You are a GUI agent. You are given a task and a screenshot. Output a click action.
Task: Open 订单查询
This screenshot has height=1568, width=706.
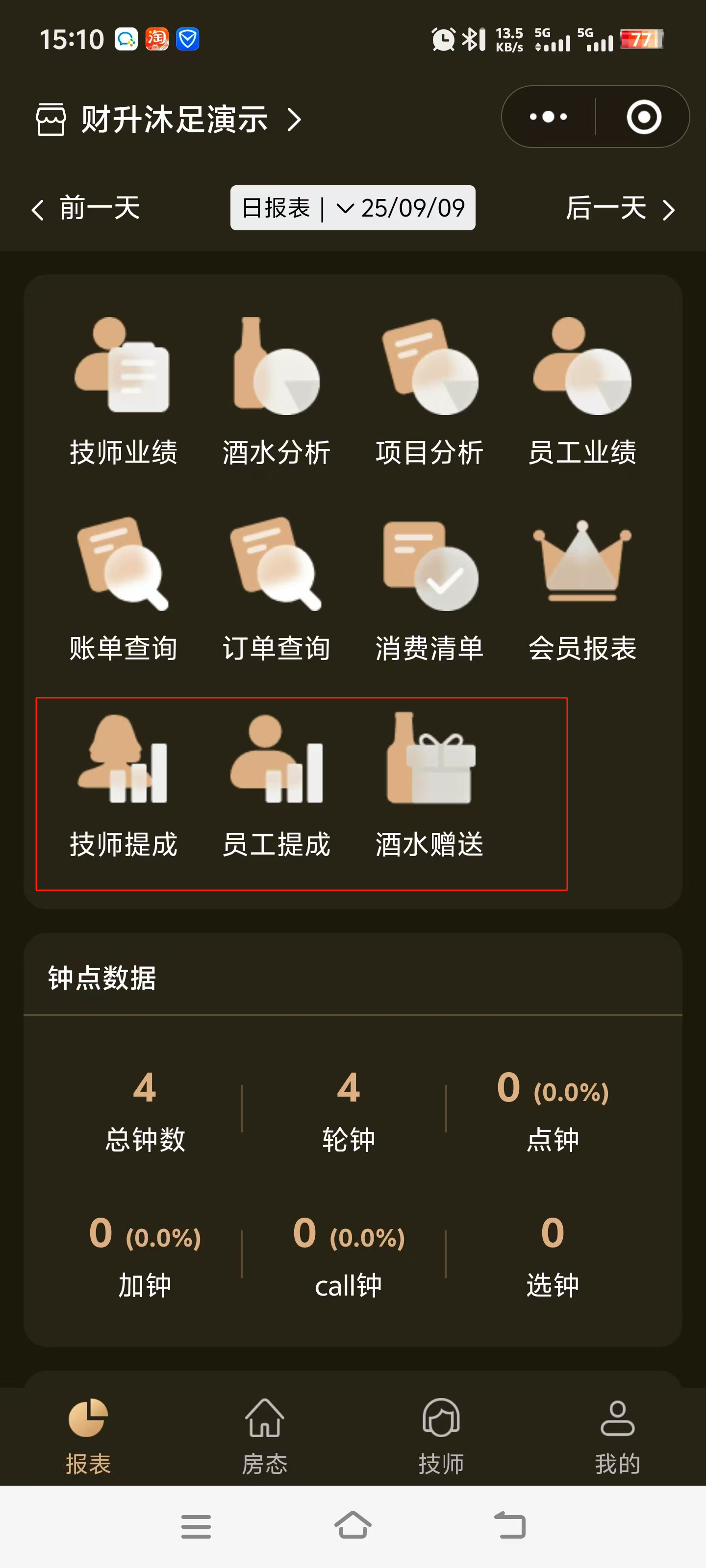coord(277,588)
